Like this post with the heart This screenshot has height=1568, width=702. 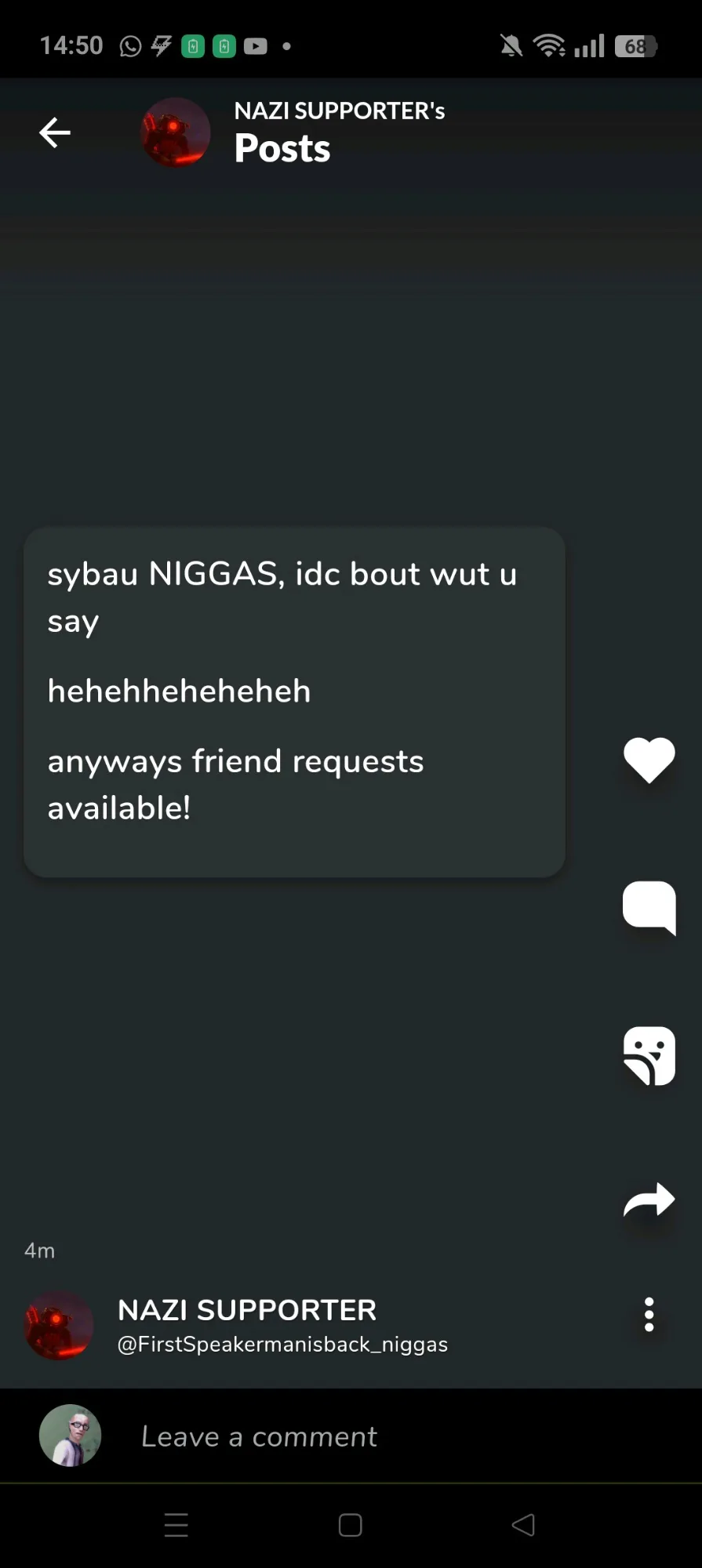coord(649,760)
